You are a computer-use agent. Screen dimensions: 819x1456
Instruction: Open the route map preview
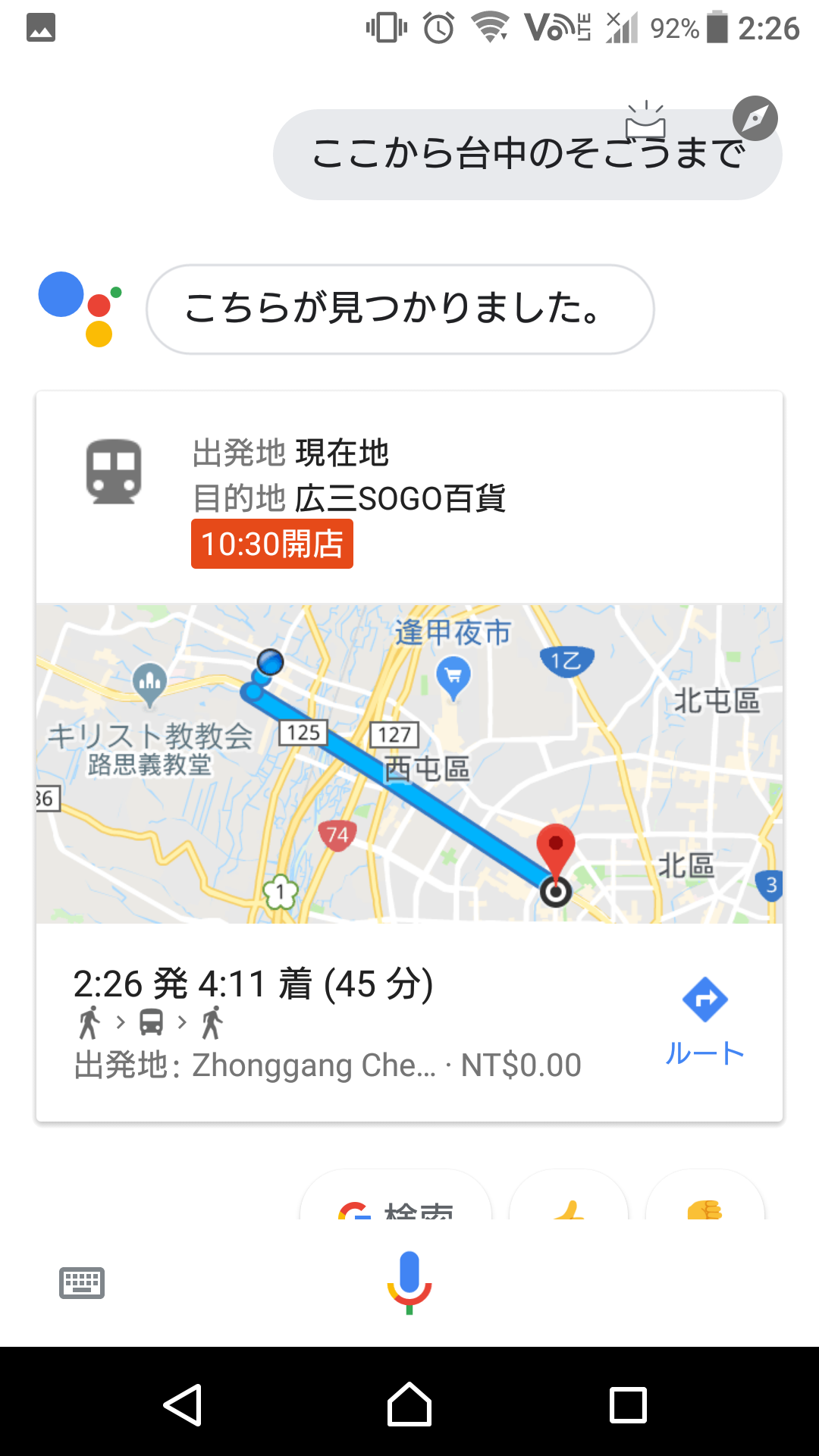[x=409, y=764]
